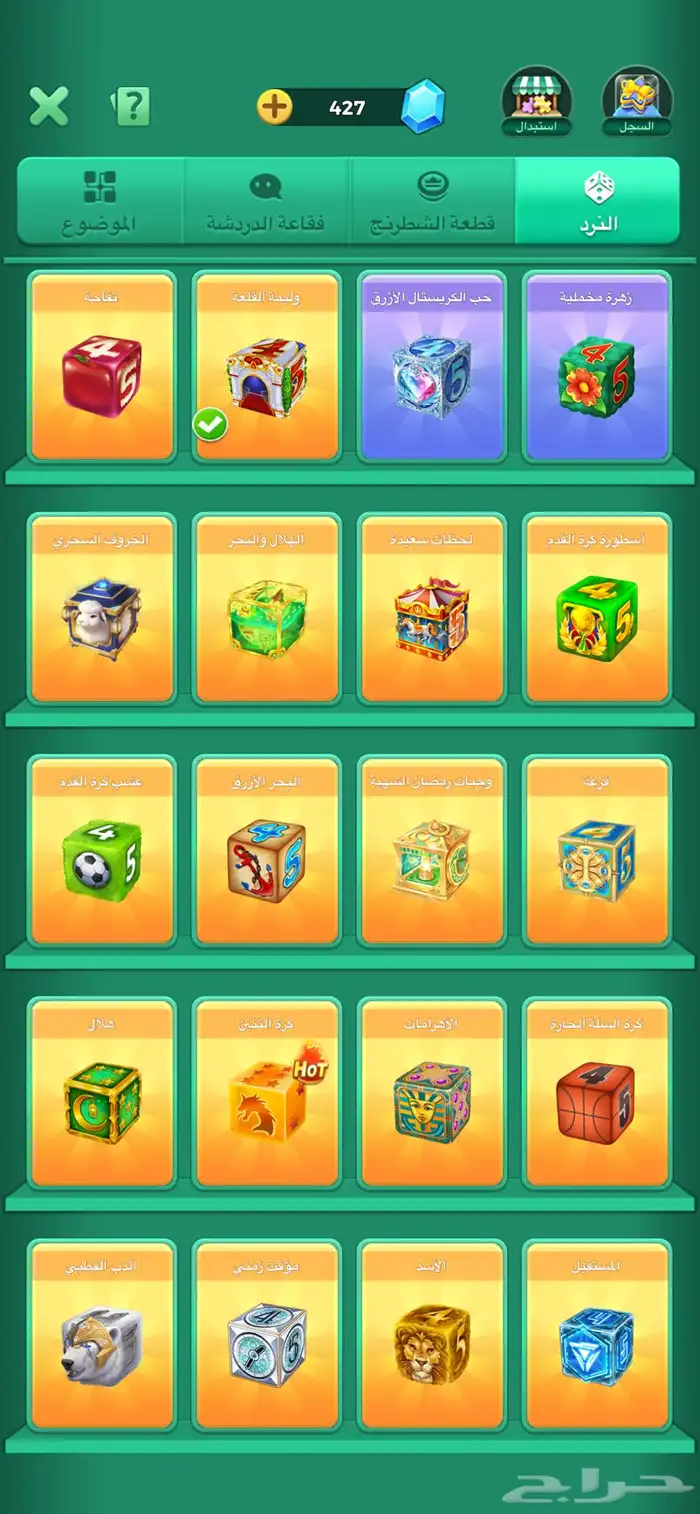Switch to الموضوع tab

coord(100,201)
